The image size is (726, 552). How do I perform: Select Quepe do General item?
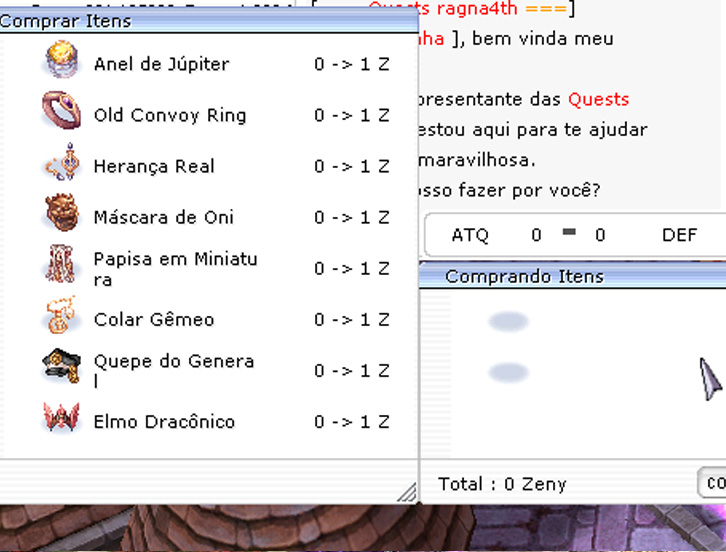[173, 371]
